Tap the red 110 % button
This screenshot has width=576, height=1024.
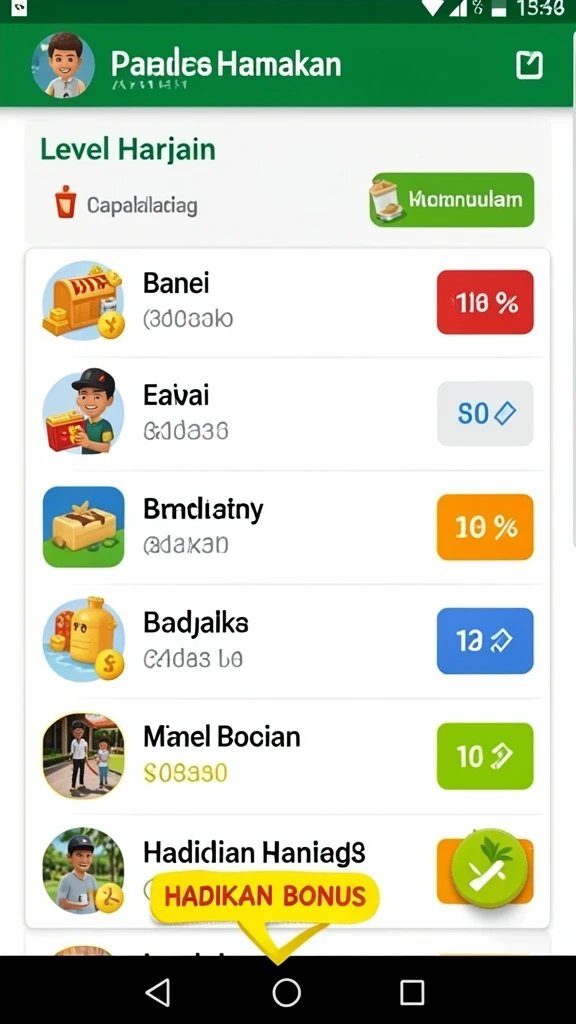point(485,302)
